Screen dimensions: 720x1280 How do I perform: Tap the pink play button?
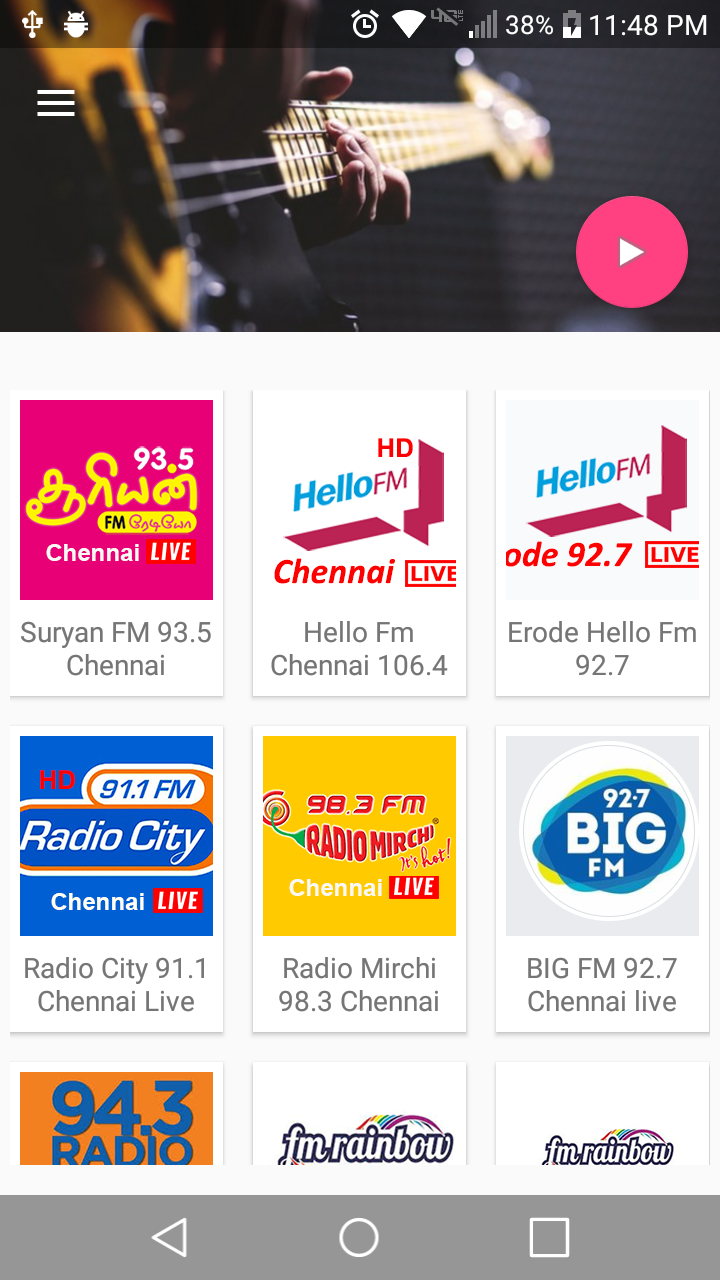[631, 252]
